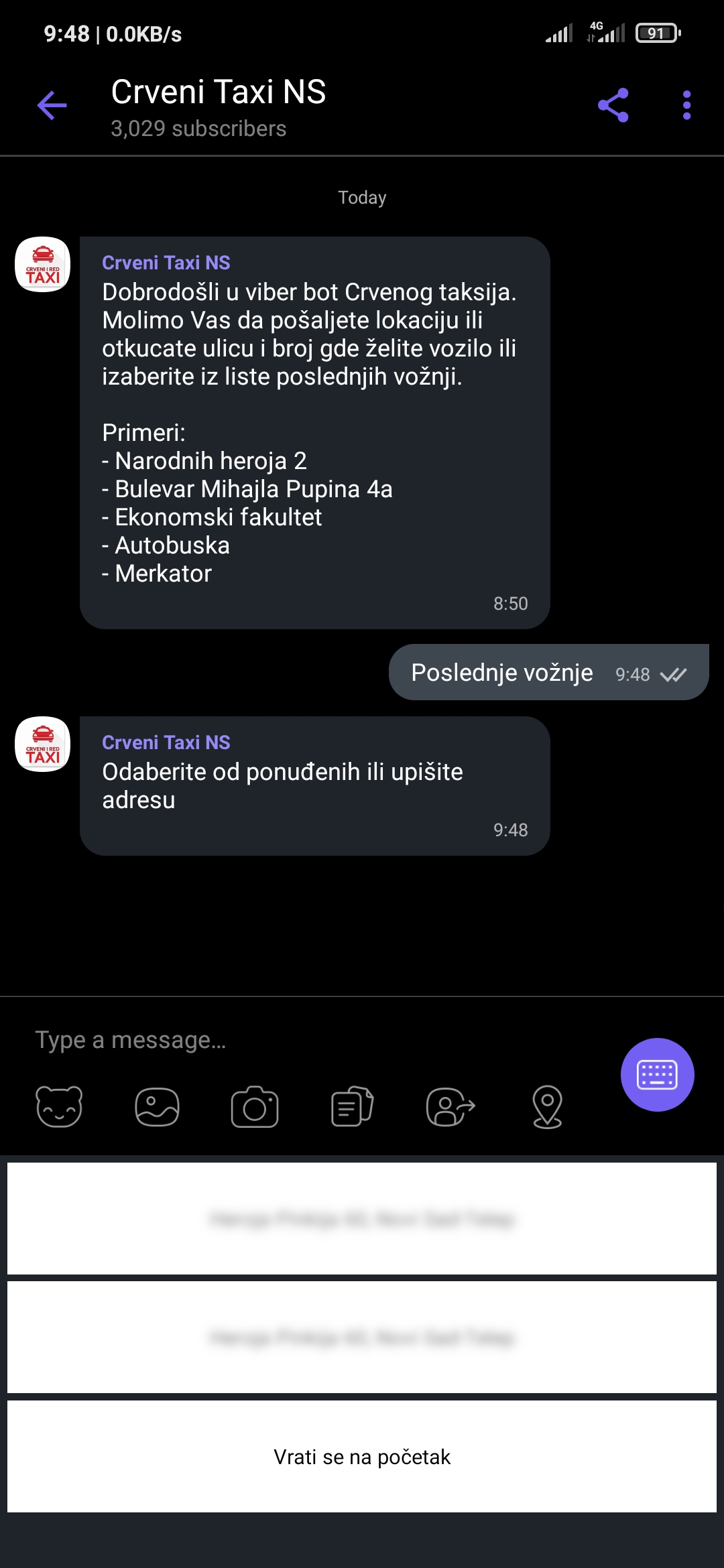Tap the Crveni Taxi NS chat title

pos(219,92)
